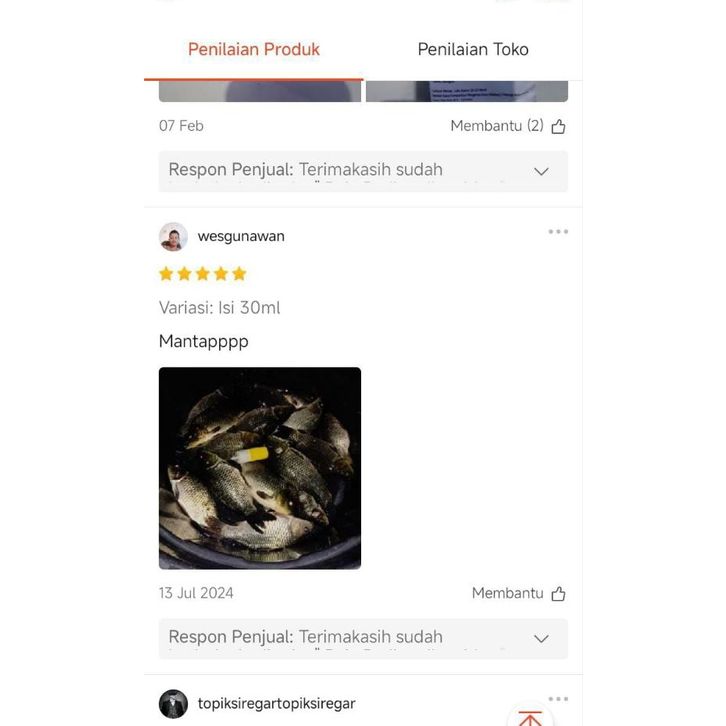This screenshot has height=726, width=726.
Task: Jump back to the top of the page
Action: (530, 717)
